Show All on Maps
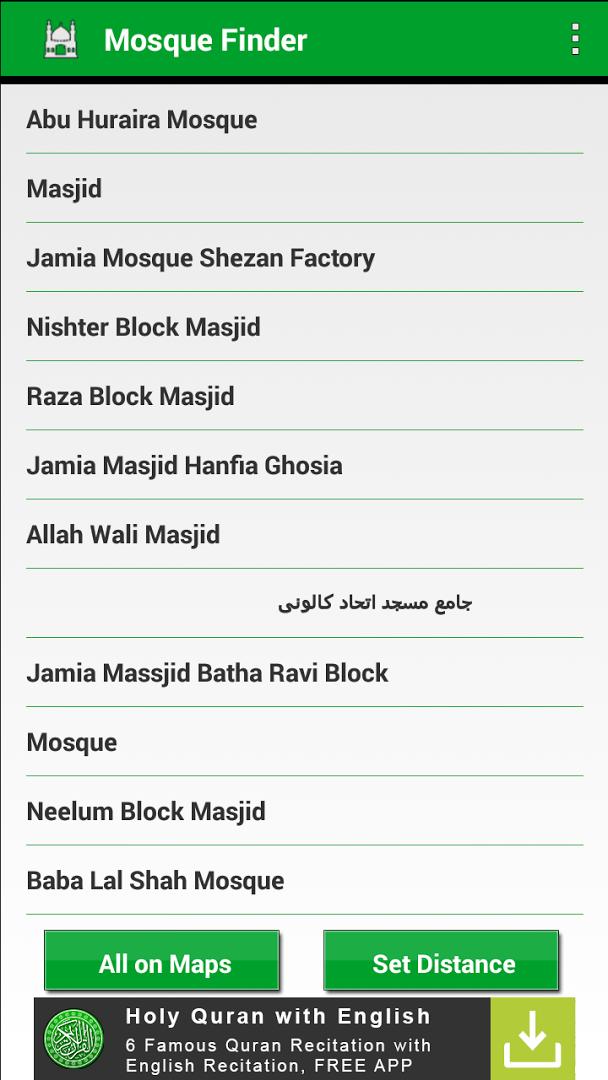This screenshot has height=1080, width=608. pyautogui.click(x=163, y=962)
